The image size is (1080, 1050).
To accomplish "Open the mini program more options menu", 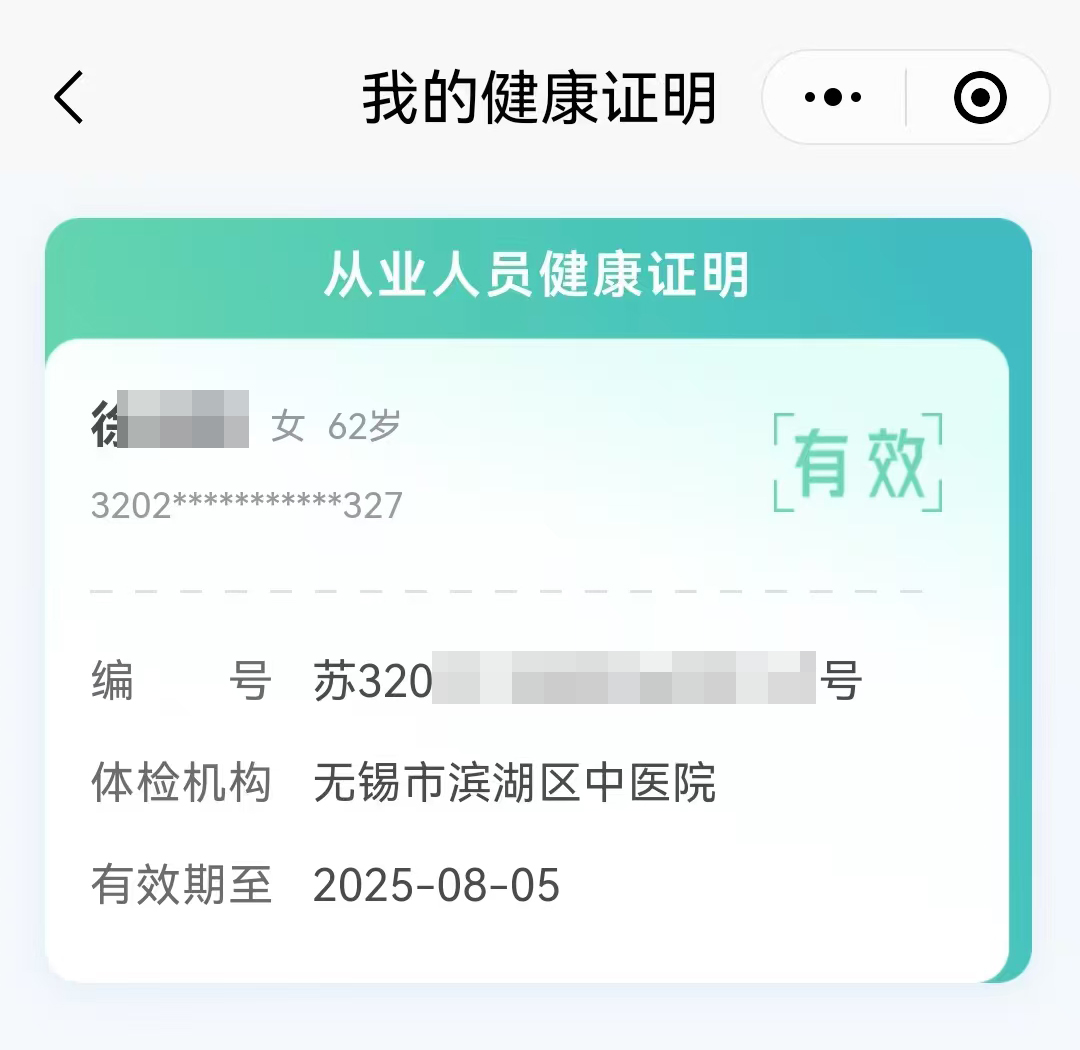I will (833, 98).
